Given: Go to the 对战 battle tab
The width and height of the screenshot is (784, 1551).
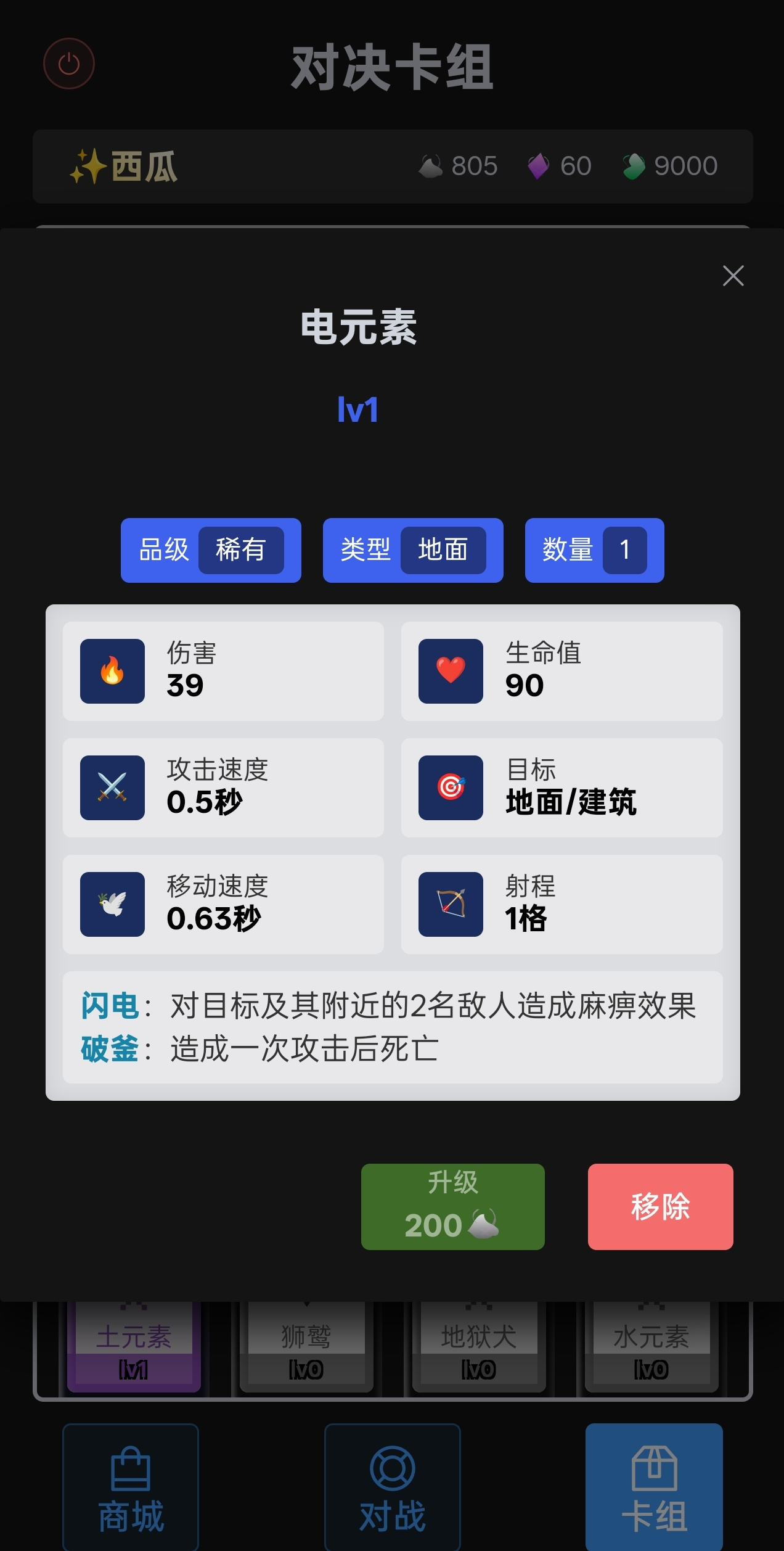Looking at the screenshot, I should 392,1487.
